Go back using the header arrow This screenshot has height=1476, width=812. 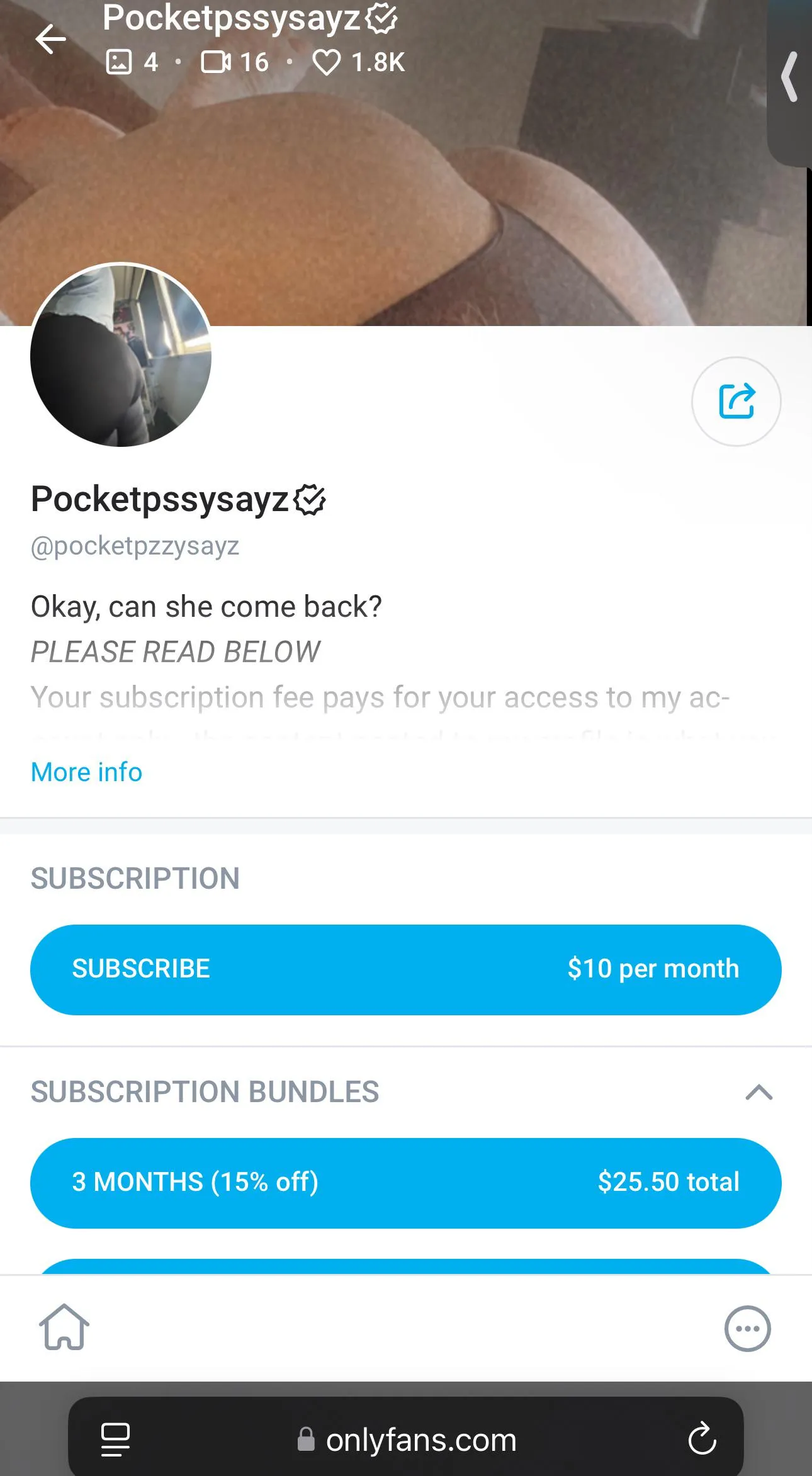[x=50, y=40]
